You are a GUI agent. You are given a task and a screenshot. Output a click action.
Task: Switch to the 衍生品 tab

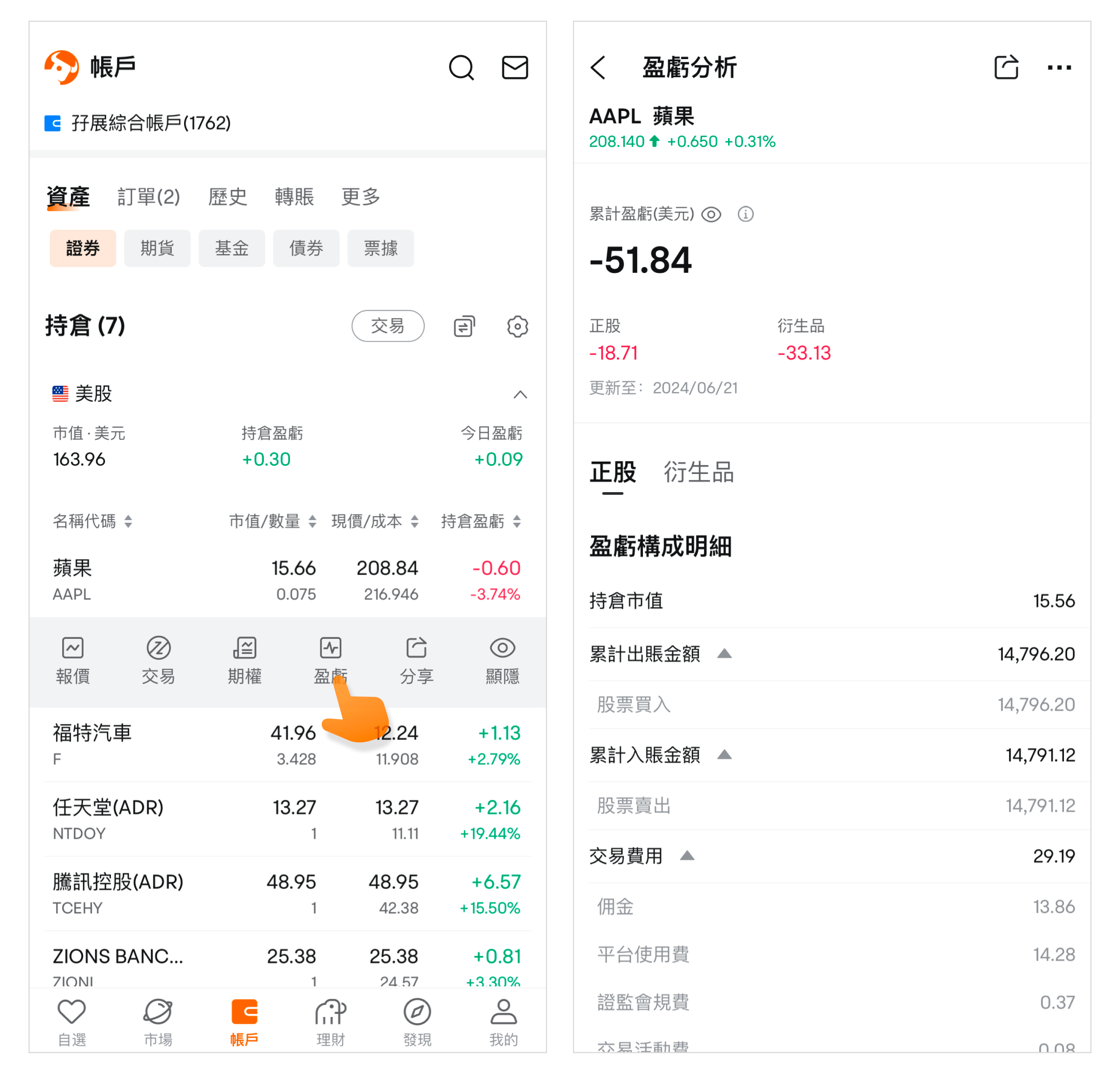698,472
